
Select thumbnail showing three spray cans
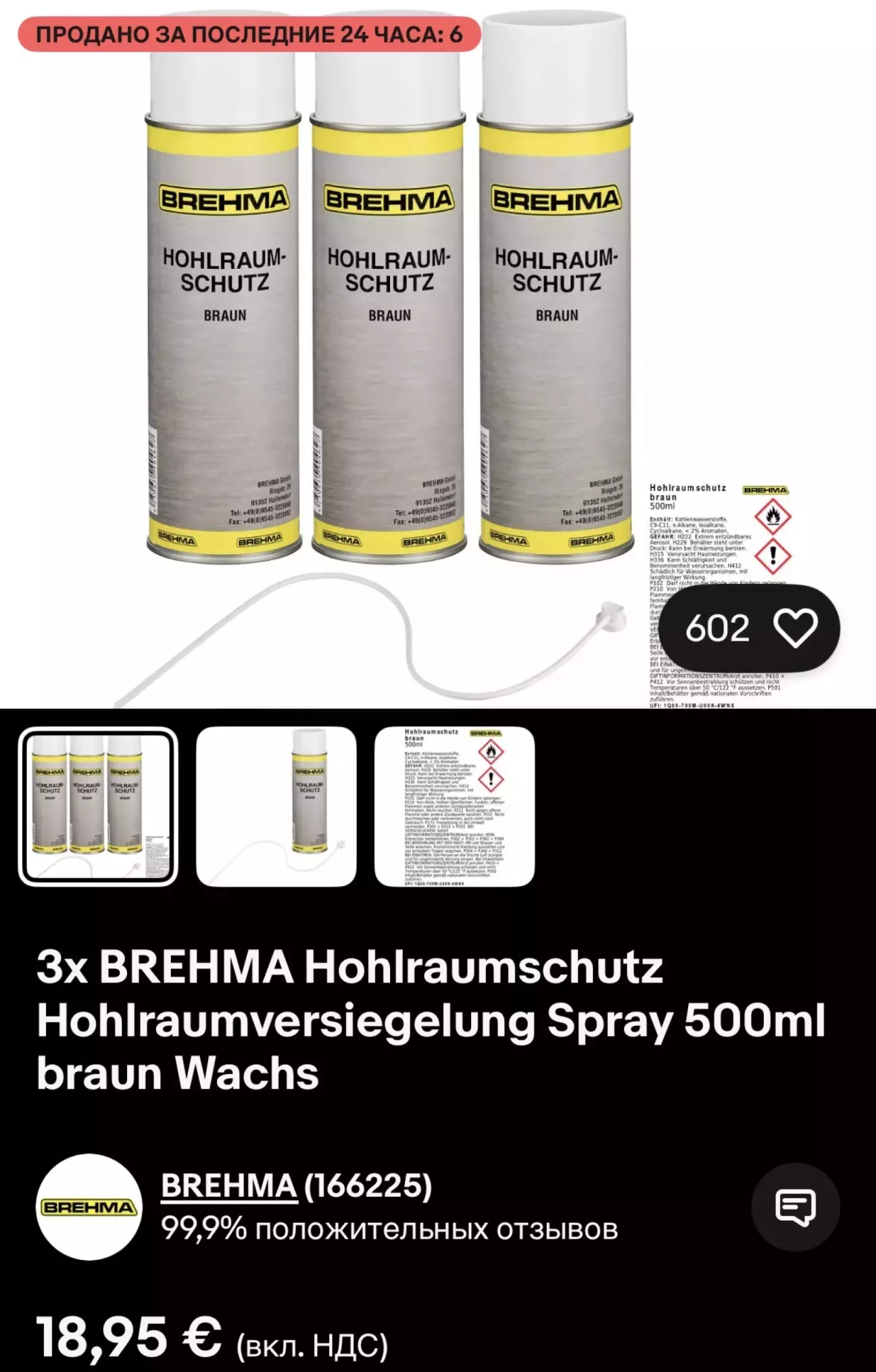98,806
